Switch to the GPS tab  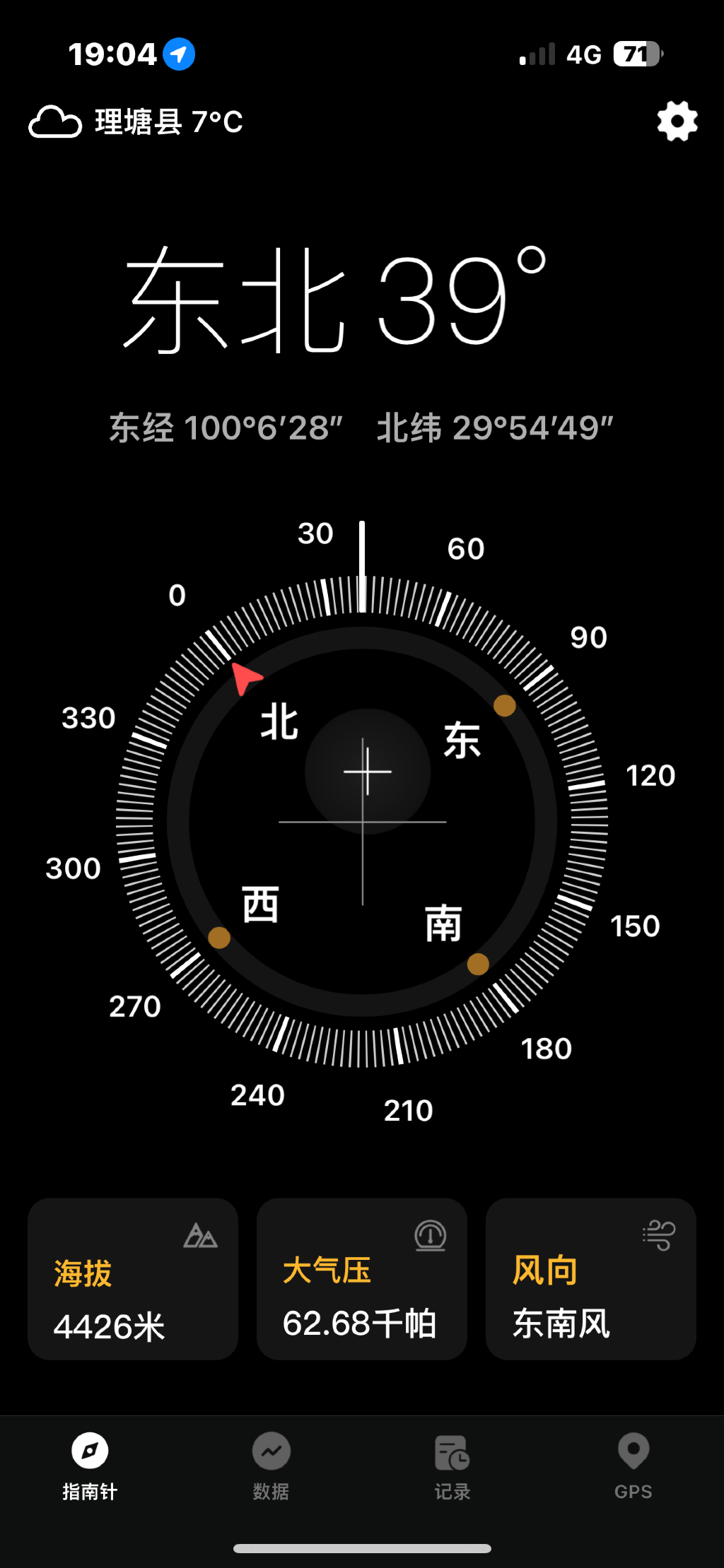633,1466
